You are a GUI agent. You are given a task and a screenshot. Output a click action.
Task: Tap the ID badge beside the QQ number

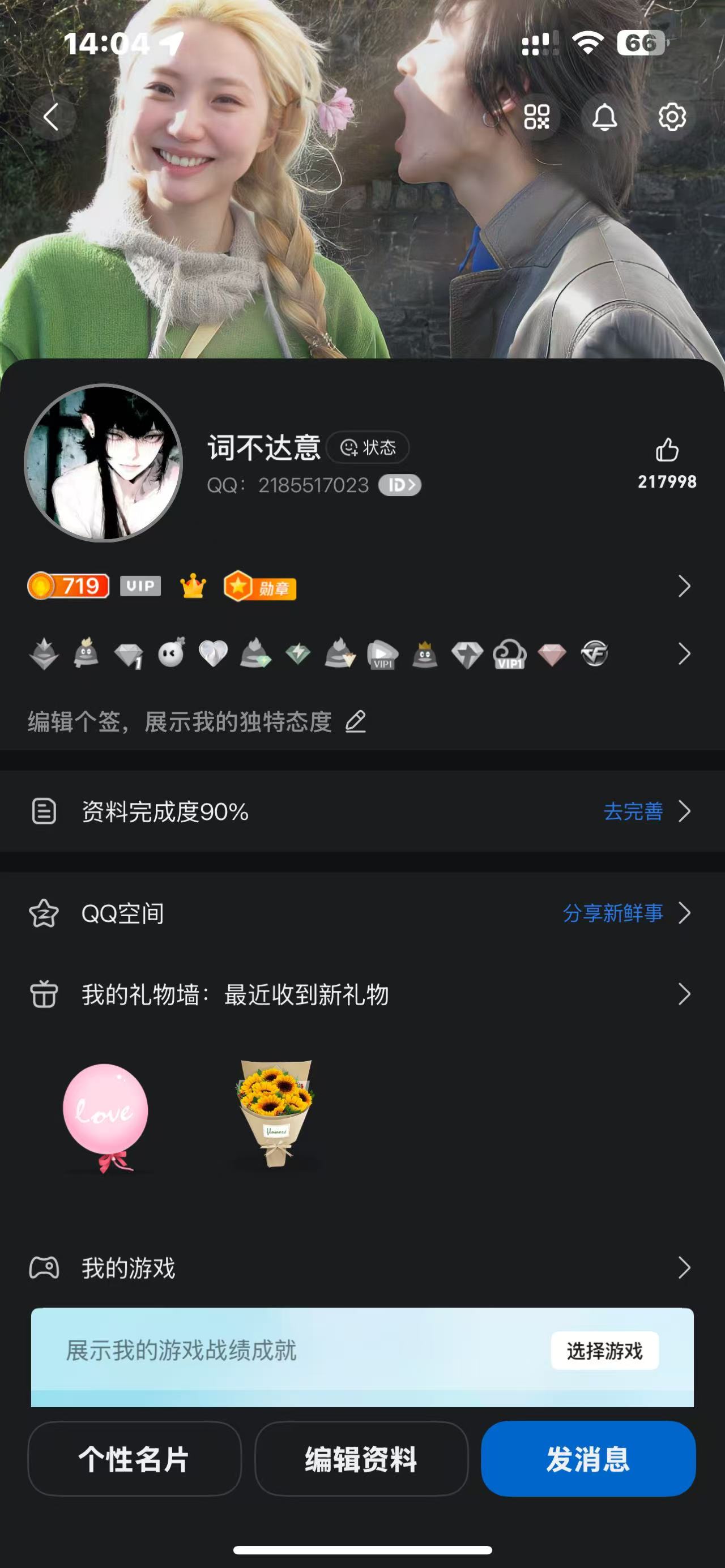coord(400,485)
